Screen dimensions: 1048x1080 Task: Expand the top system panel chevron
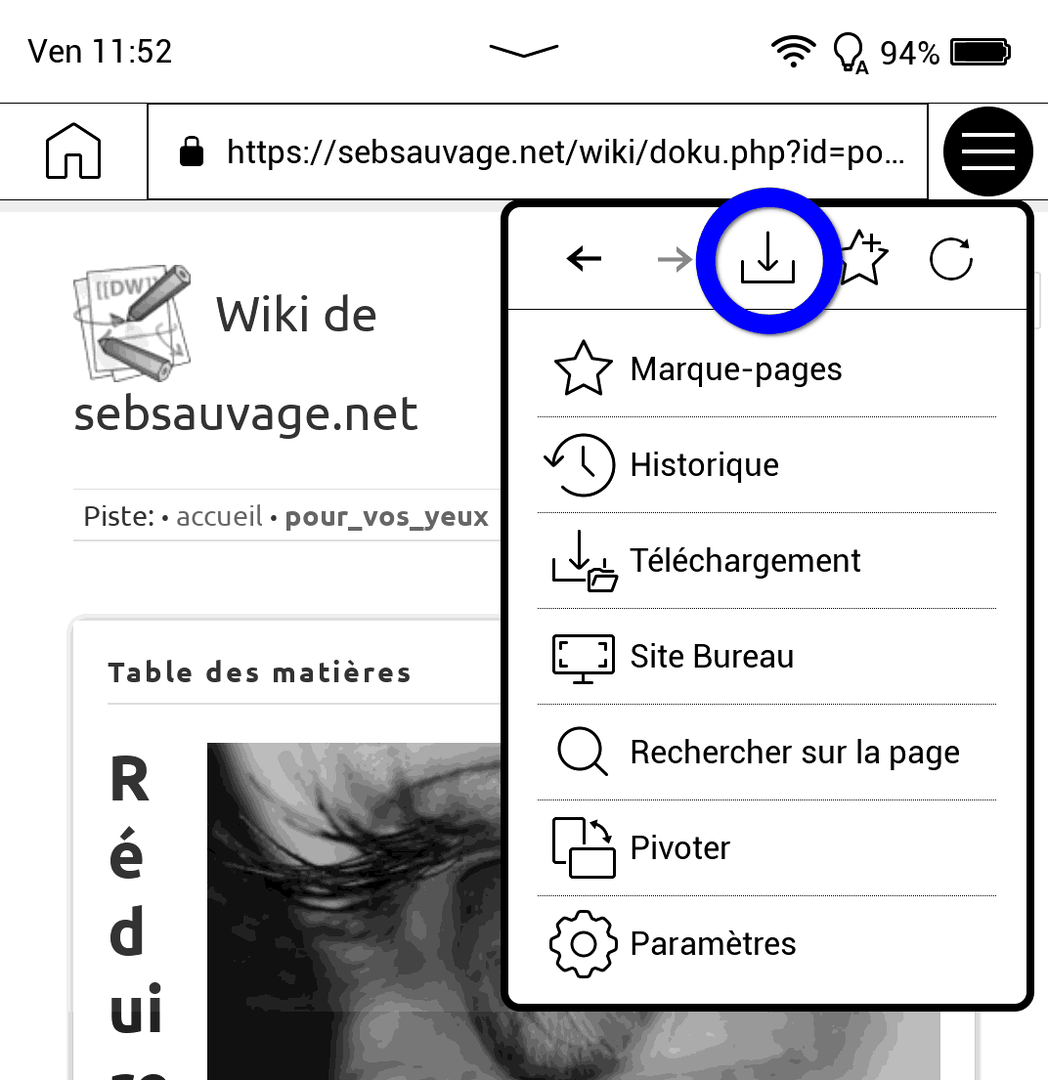click(524, 51)
